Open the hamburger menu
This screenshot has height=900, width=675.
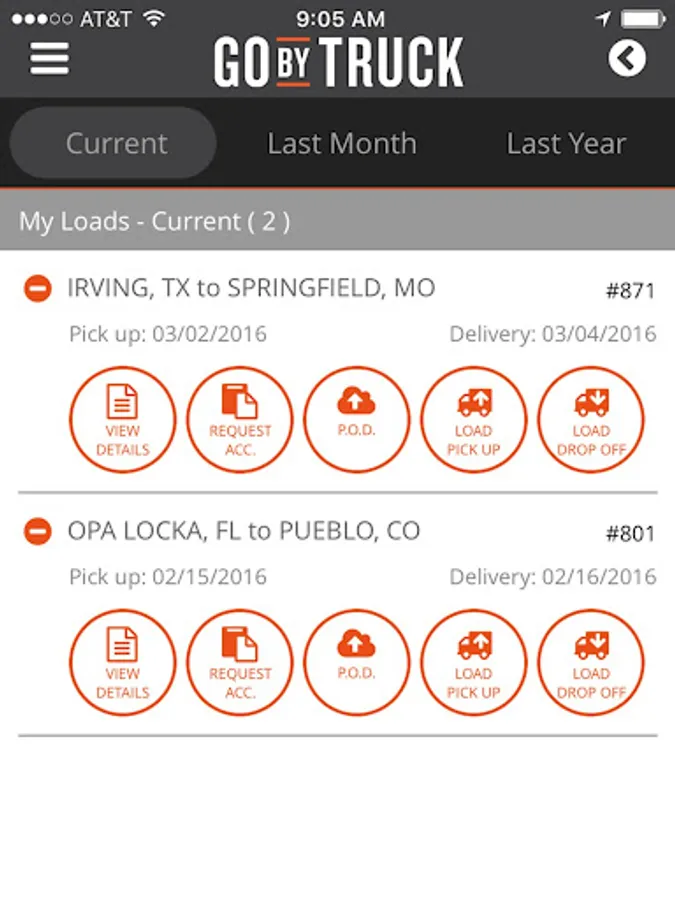50,59
